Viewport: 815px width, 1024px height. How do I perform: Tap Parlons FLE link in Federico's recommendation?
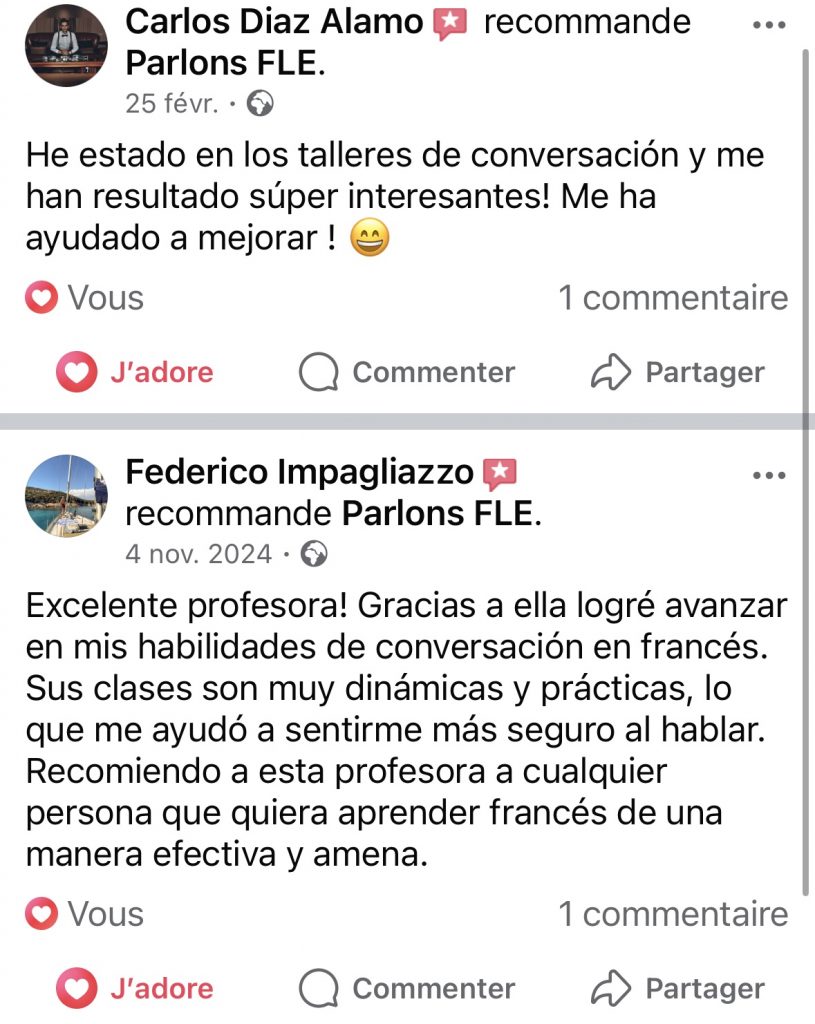pyautogui.click(x=440, y=514)
